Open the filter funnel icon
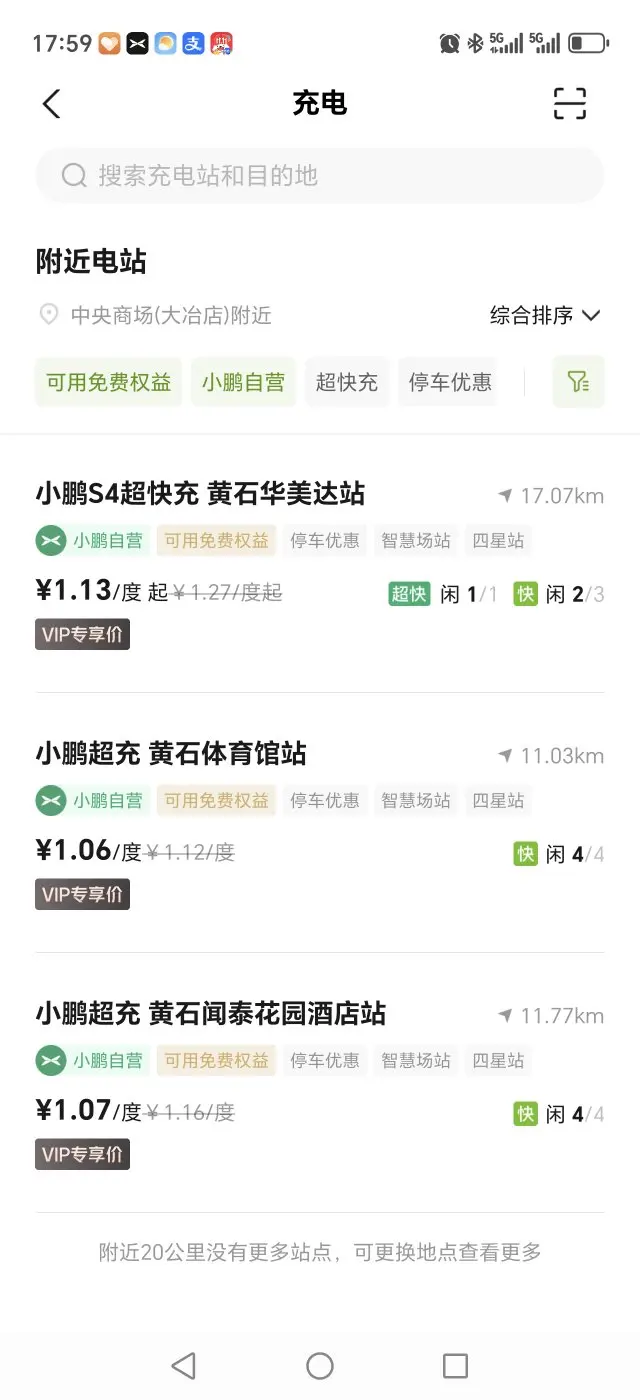 click(x=578, y=382)
